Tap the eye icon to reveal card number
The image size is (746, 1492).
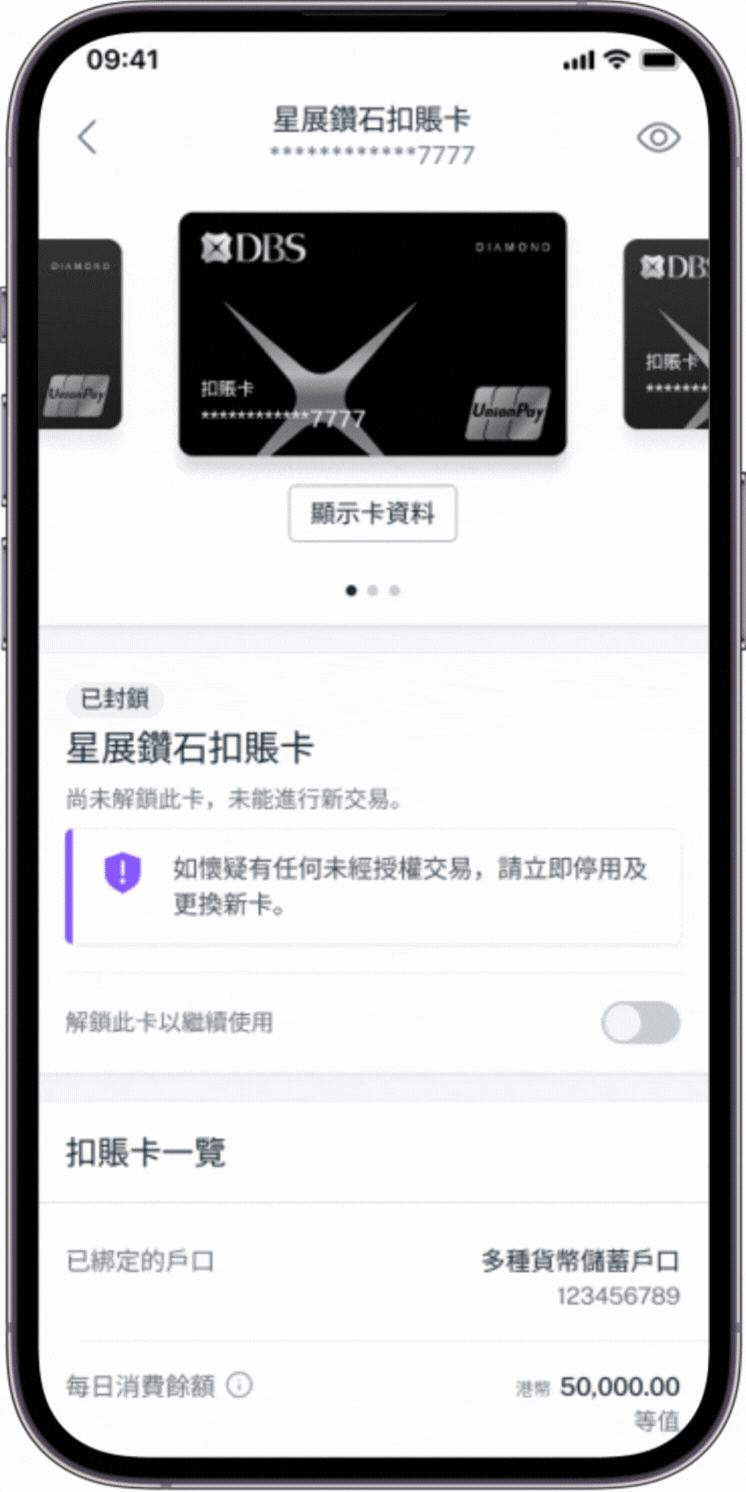pos(658,138)
